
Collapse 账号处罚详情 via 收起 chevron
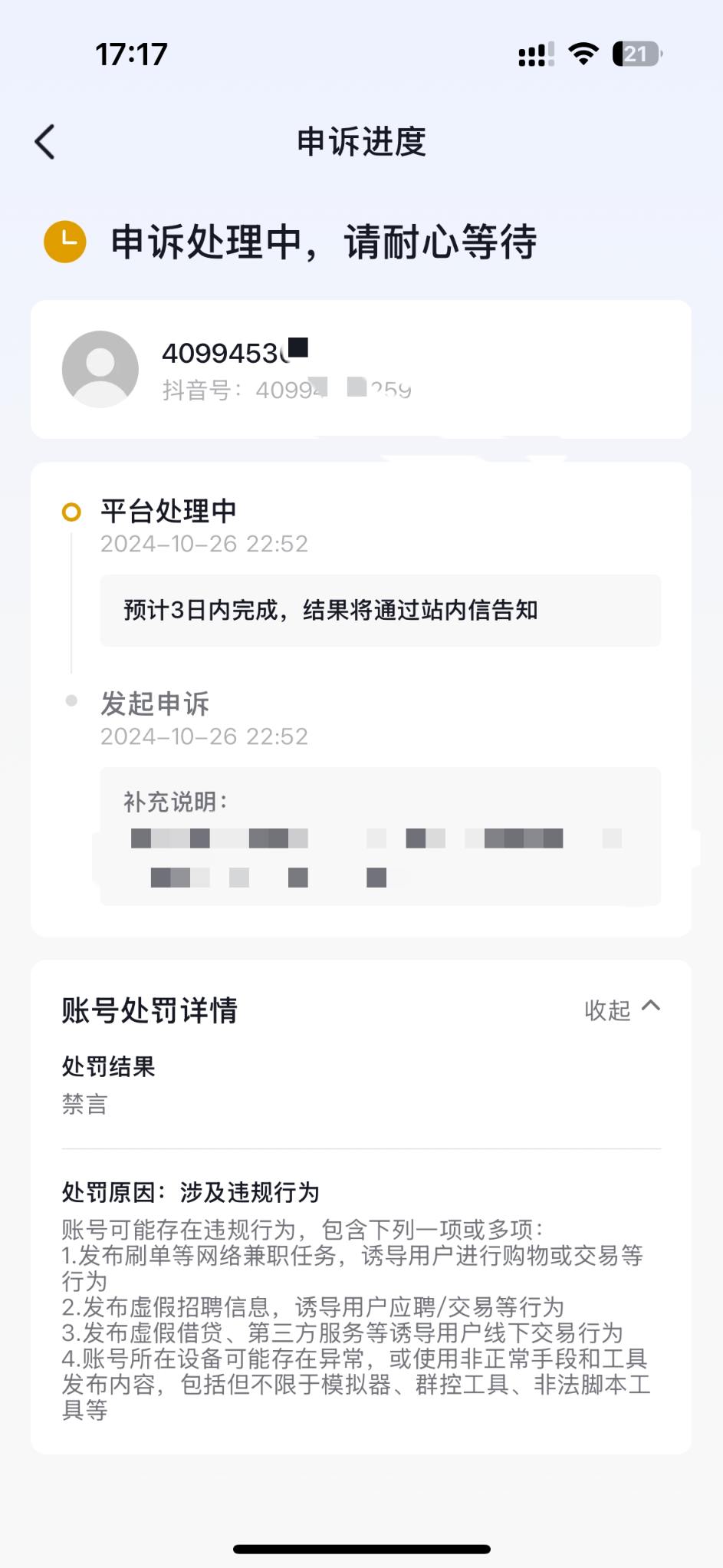[x=623, y=1009]
